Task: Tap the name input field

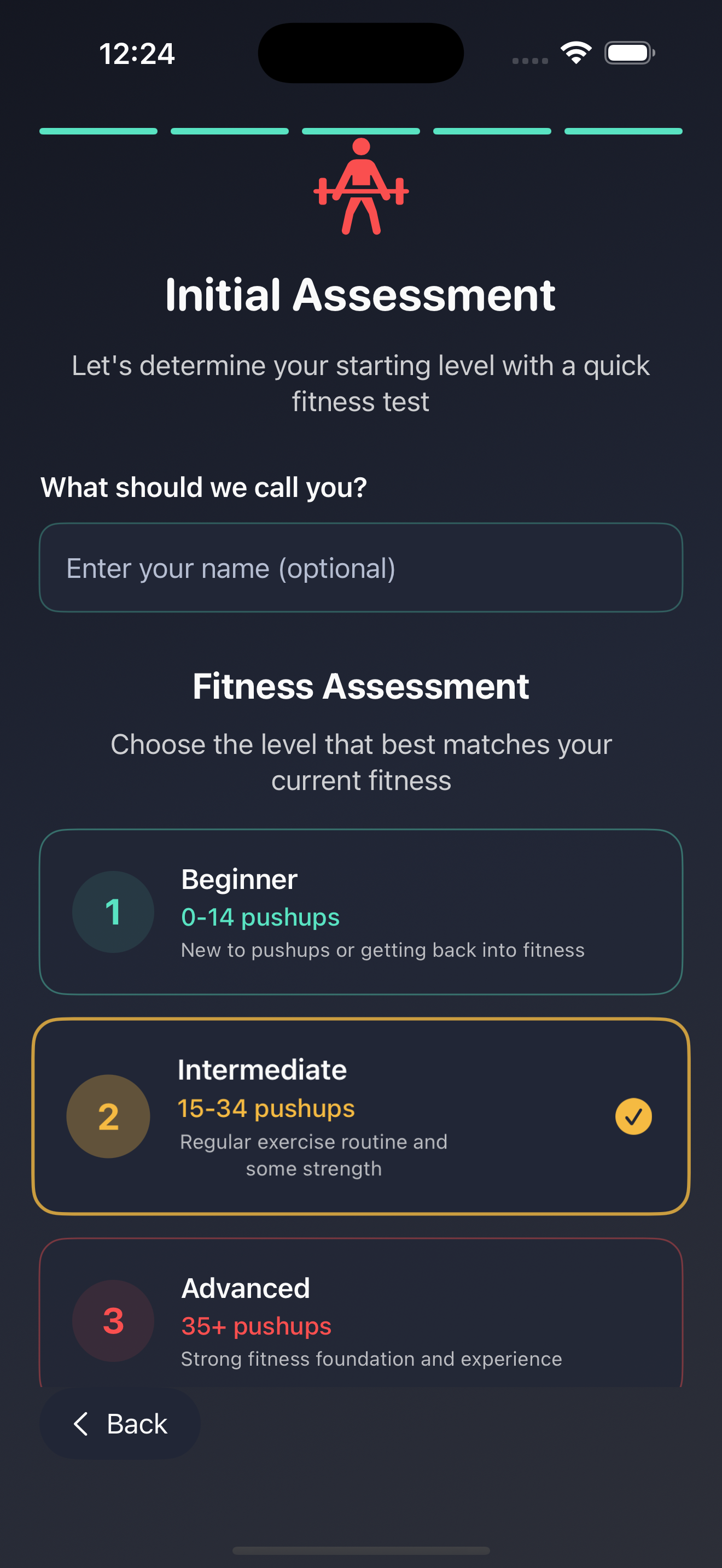Action: tap(360, 568)
